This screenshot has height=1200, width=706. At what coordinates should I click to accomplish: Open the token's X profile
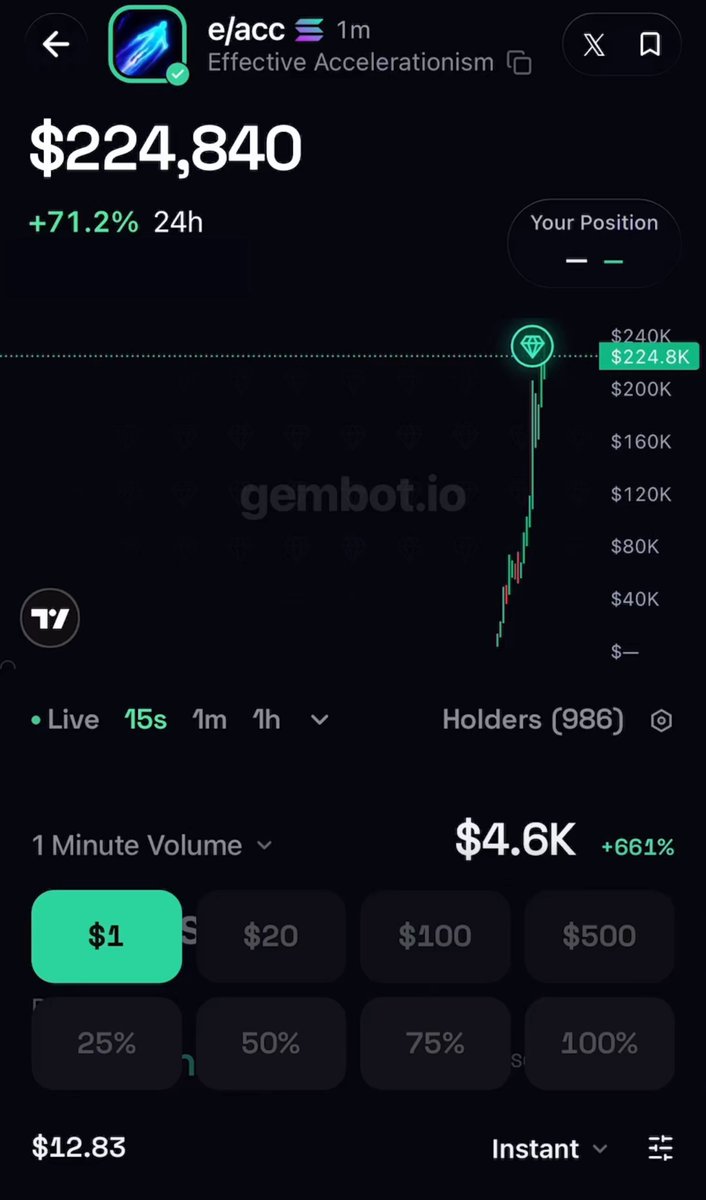pos(594,44)
